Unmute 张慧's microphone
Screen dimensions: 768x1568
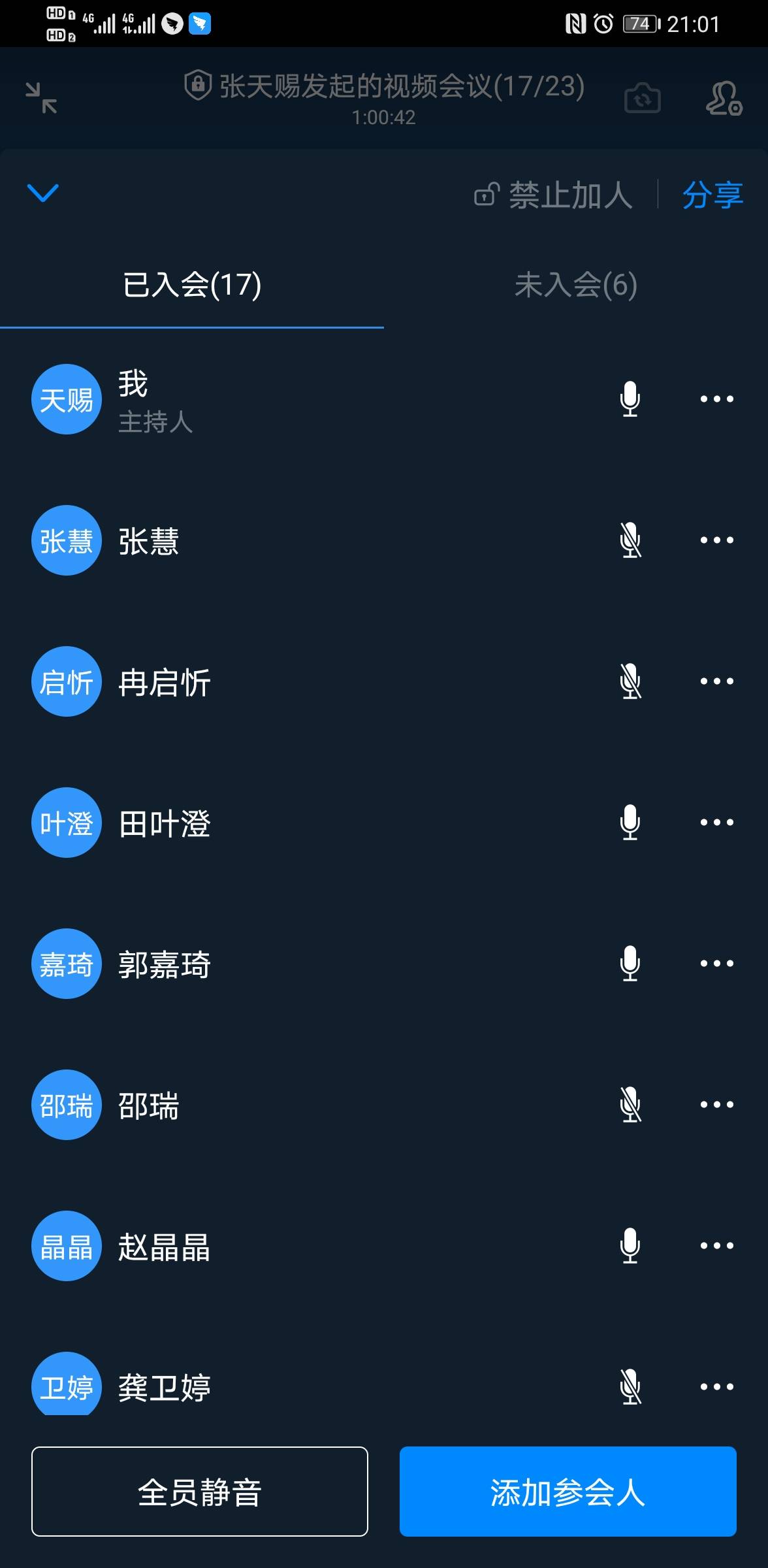(x=630, y=540)
